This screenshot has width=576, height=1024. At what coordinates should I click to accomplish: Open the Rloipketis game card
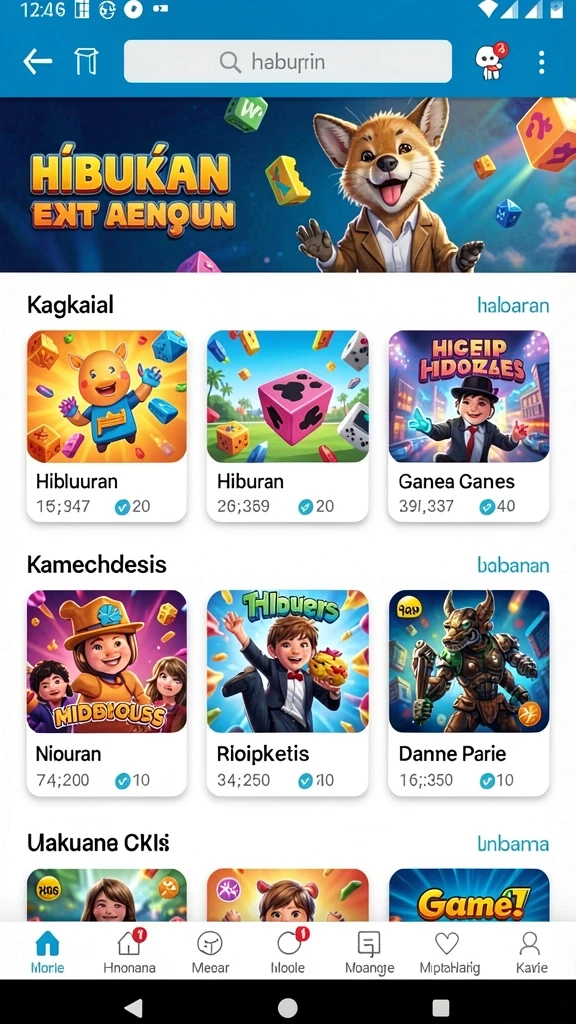(288, 693)
